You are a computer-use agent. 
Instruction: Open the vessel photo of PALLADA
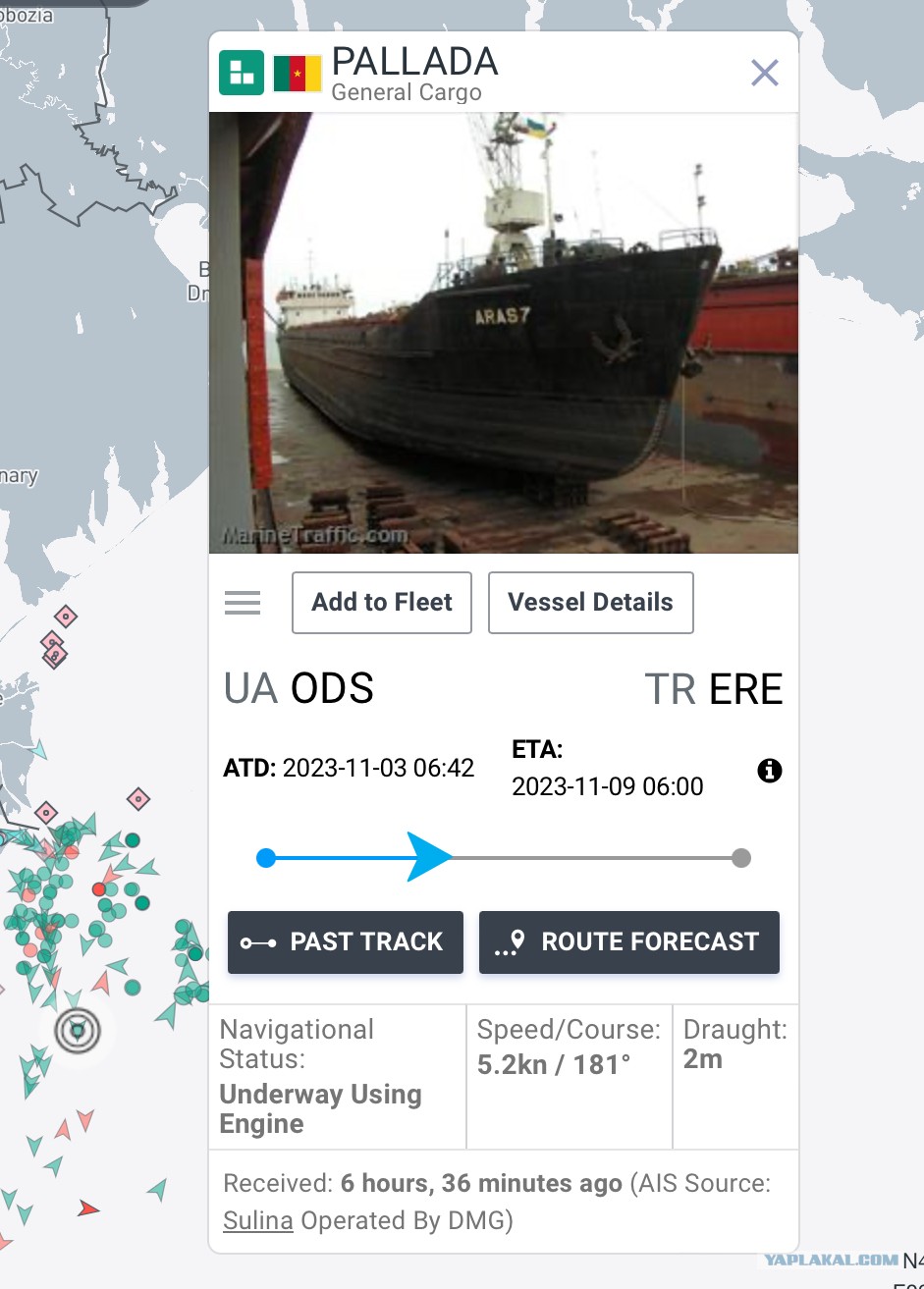point(504,333)
